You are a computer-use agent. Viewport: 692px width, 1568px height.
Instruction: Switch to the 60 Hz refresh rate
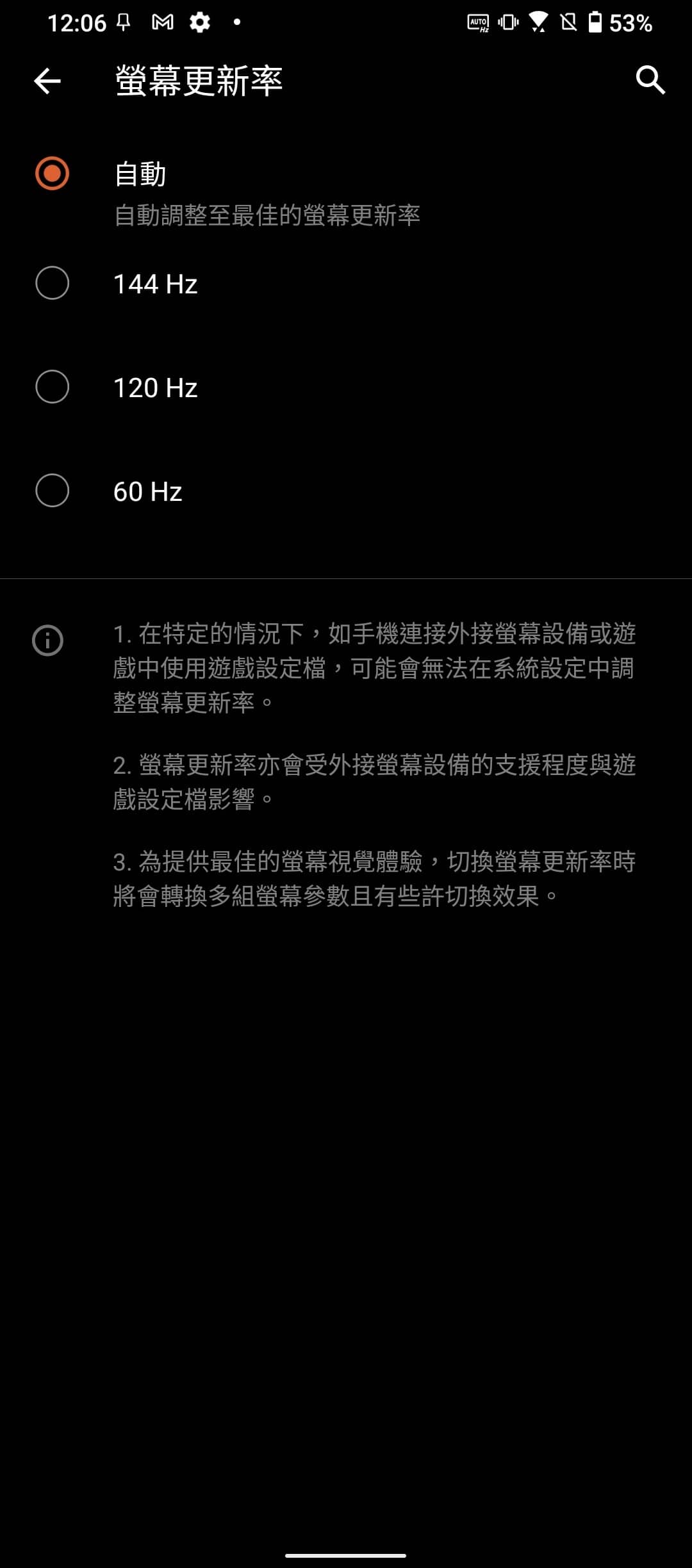pos(53,491)
